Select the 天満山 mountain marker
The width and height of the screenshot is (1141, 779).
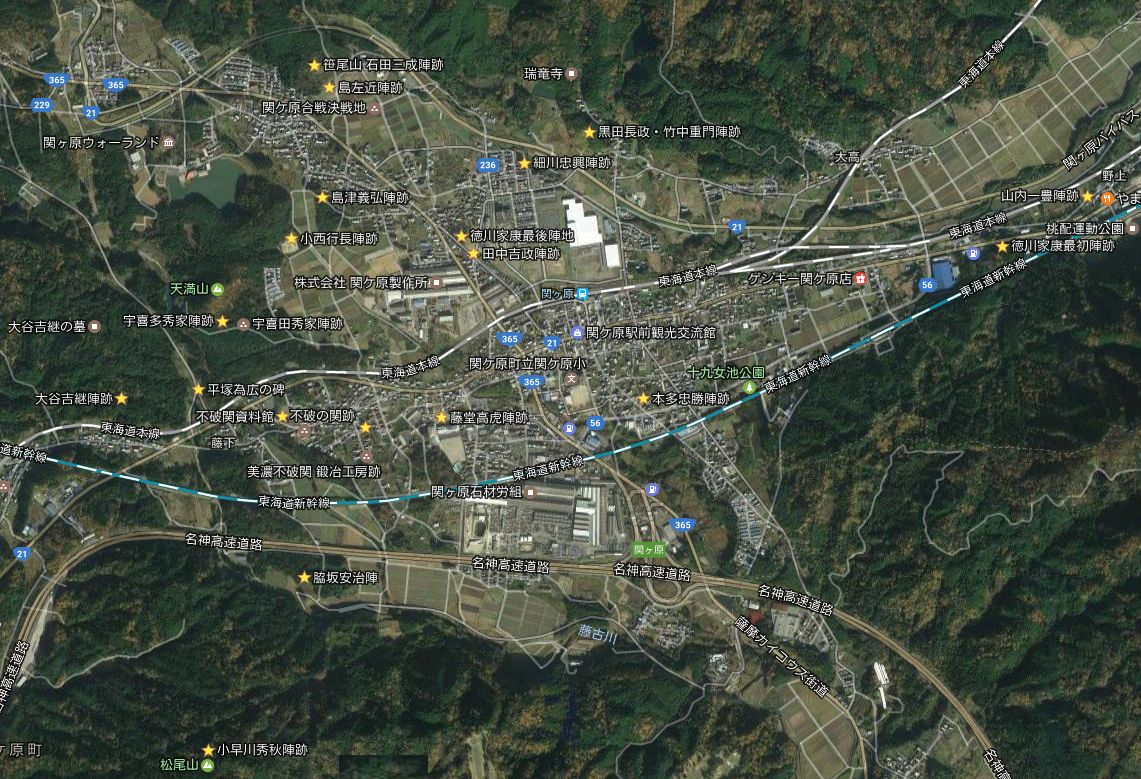coord(218,289)
